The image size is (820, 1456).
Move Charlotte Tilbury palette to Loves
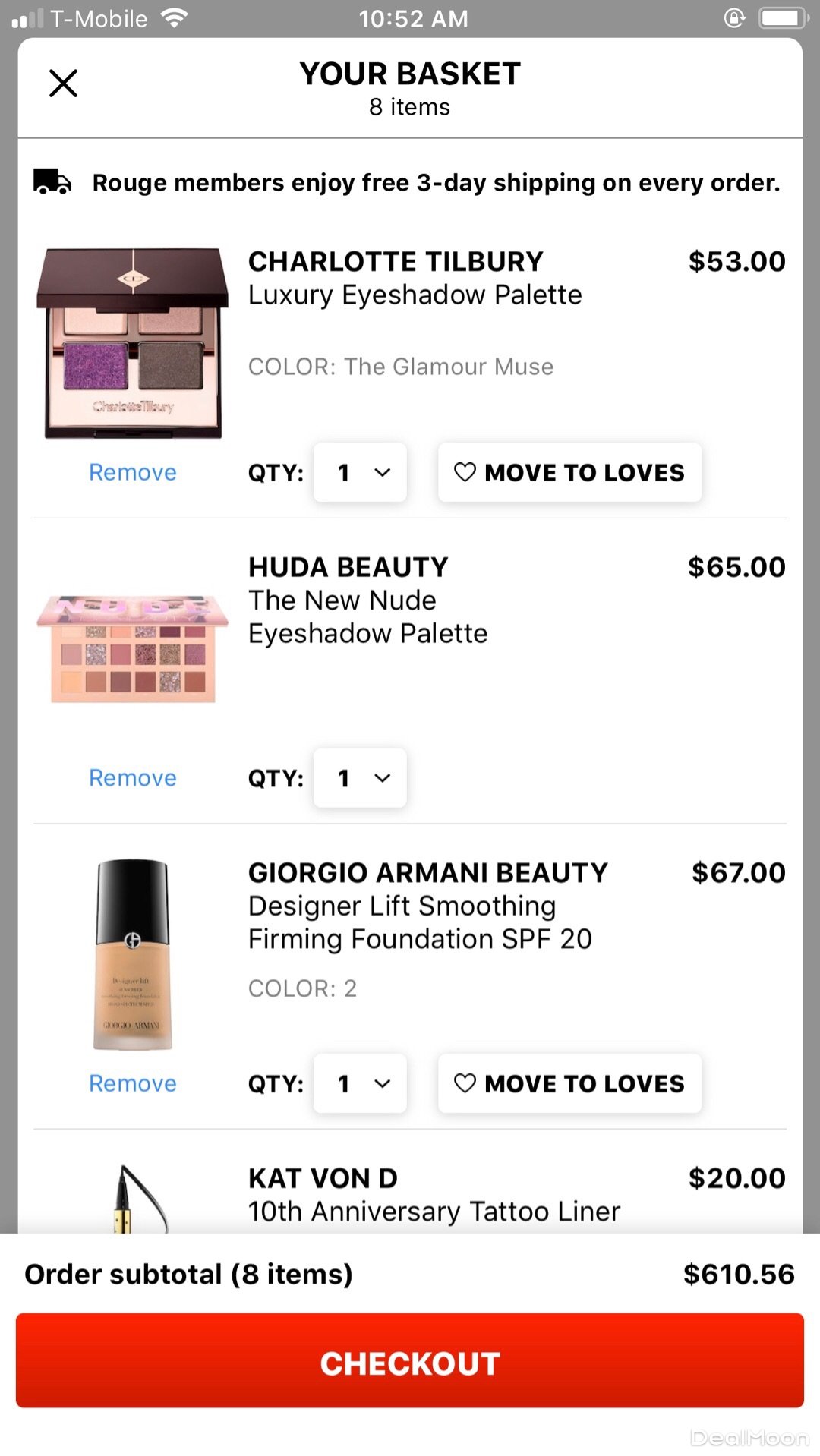coord(569,472)
